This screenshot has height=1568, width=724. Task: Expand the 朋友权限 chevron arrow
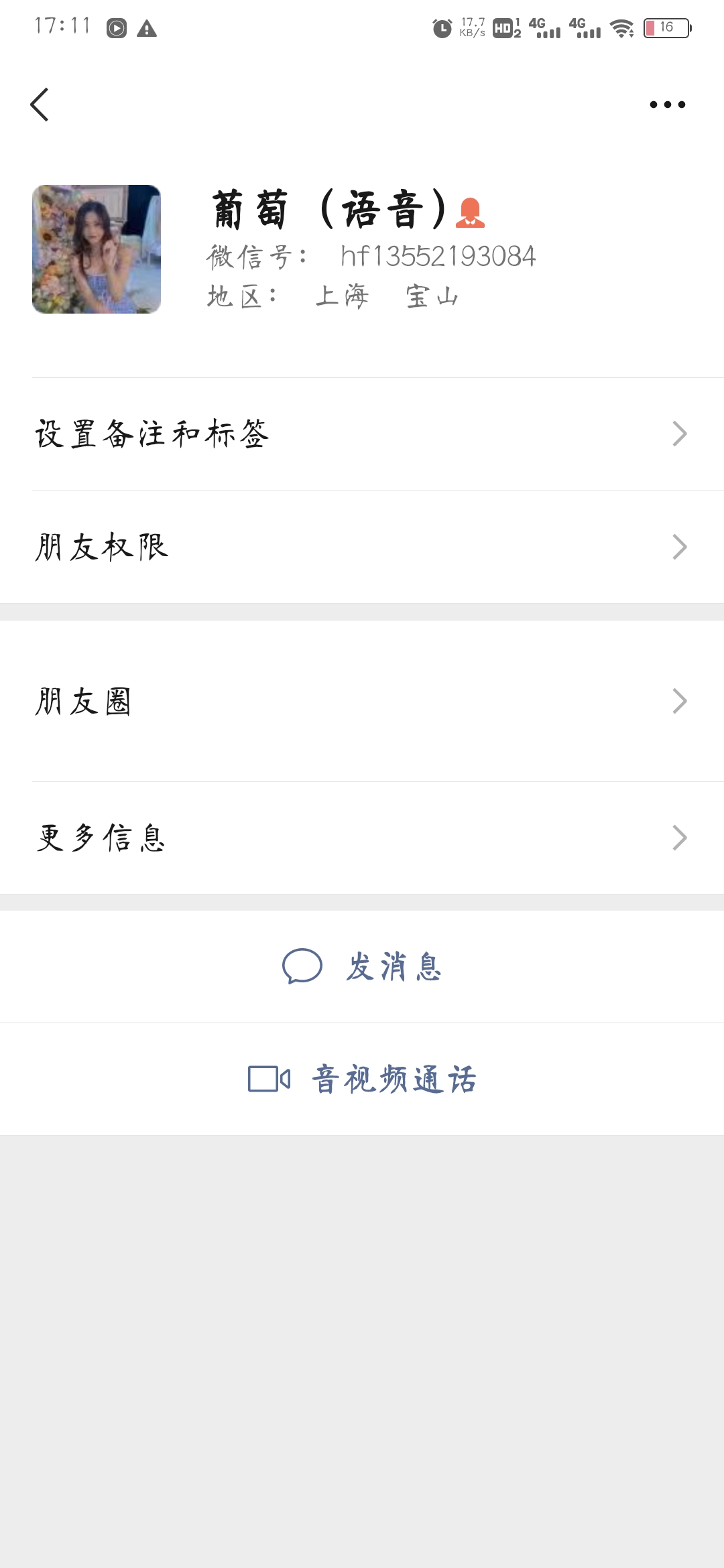pos(680,546)
